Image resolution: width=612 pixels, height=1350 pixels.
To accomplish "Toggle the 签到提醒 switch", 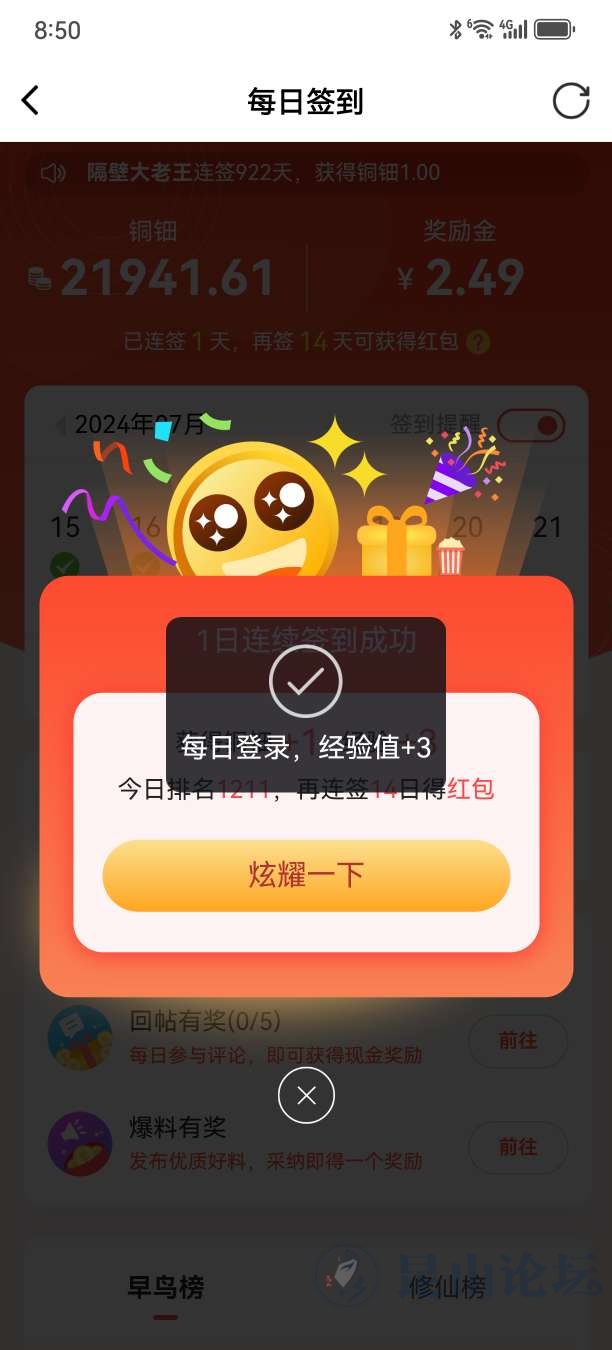I will [531, 426].
